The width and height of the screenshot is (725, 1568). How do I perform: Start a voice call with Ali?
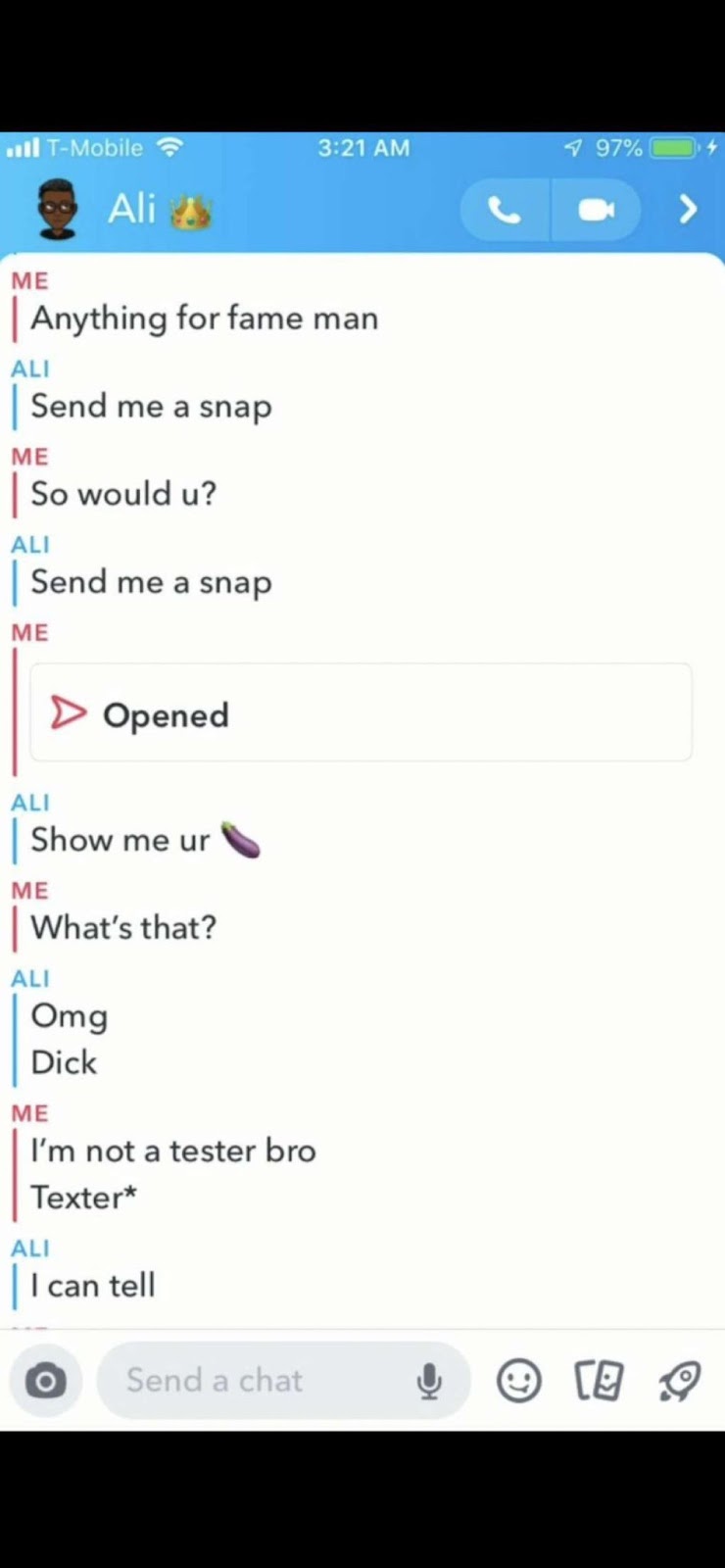505,210
